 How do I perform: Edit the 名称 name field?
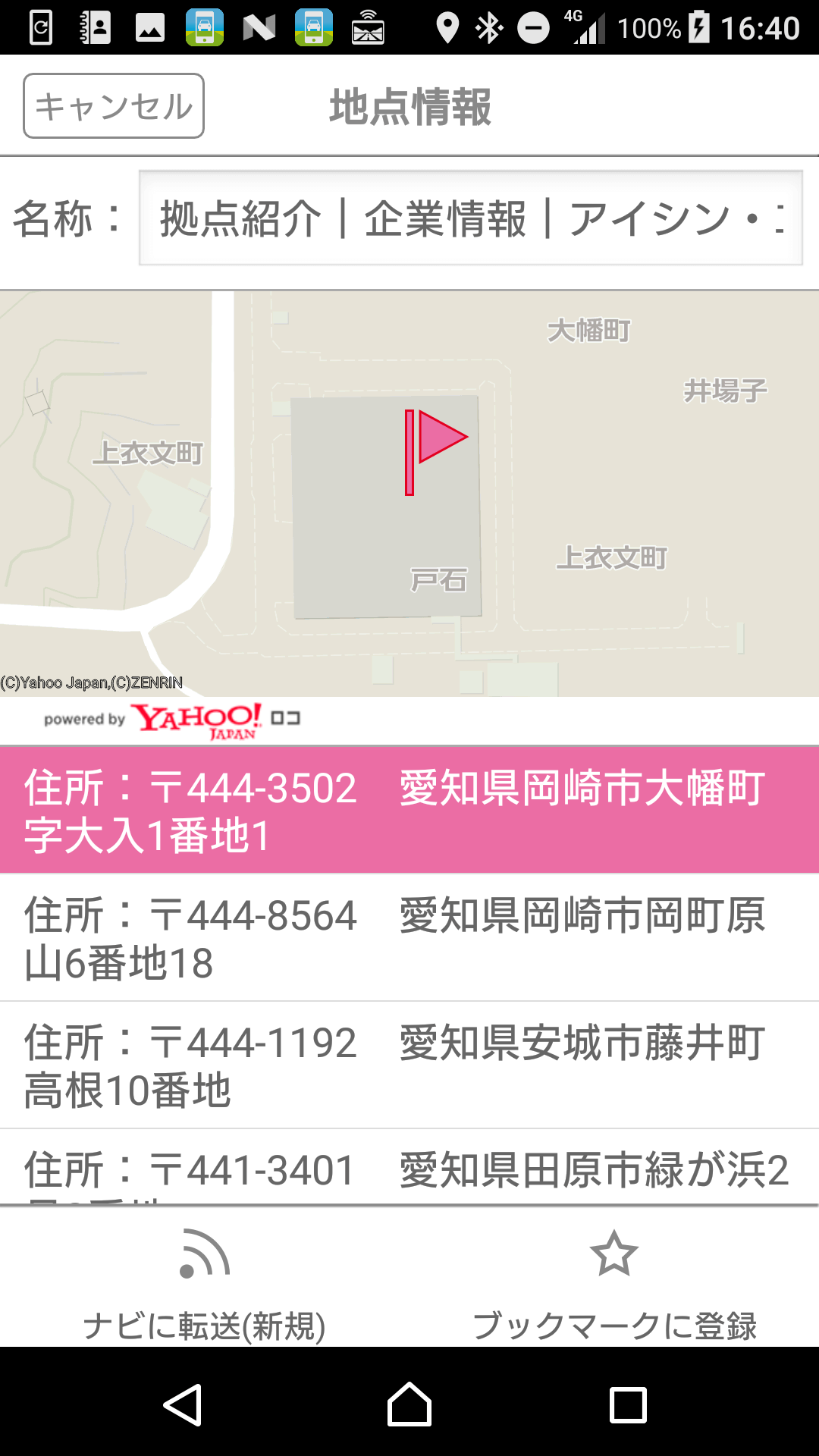[x=470, y=218]
